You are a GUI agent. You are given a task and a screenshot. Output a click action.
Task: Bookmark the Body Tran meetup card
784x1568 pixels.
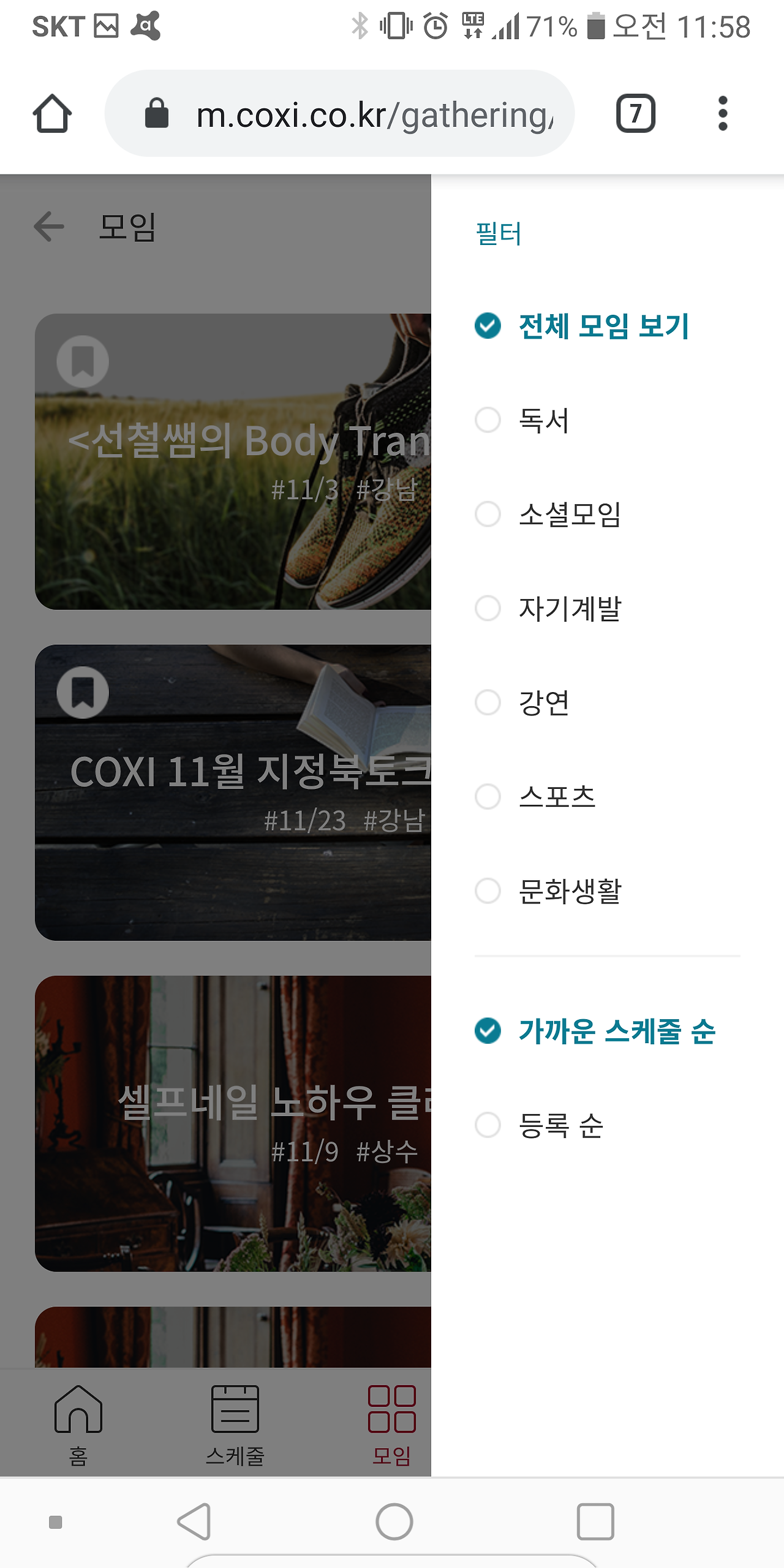pos(83,361)
